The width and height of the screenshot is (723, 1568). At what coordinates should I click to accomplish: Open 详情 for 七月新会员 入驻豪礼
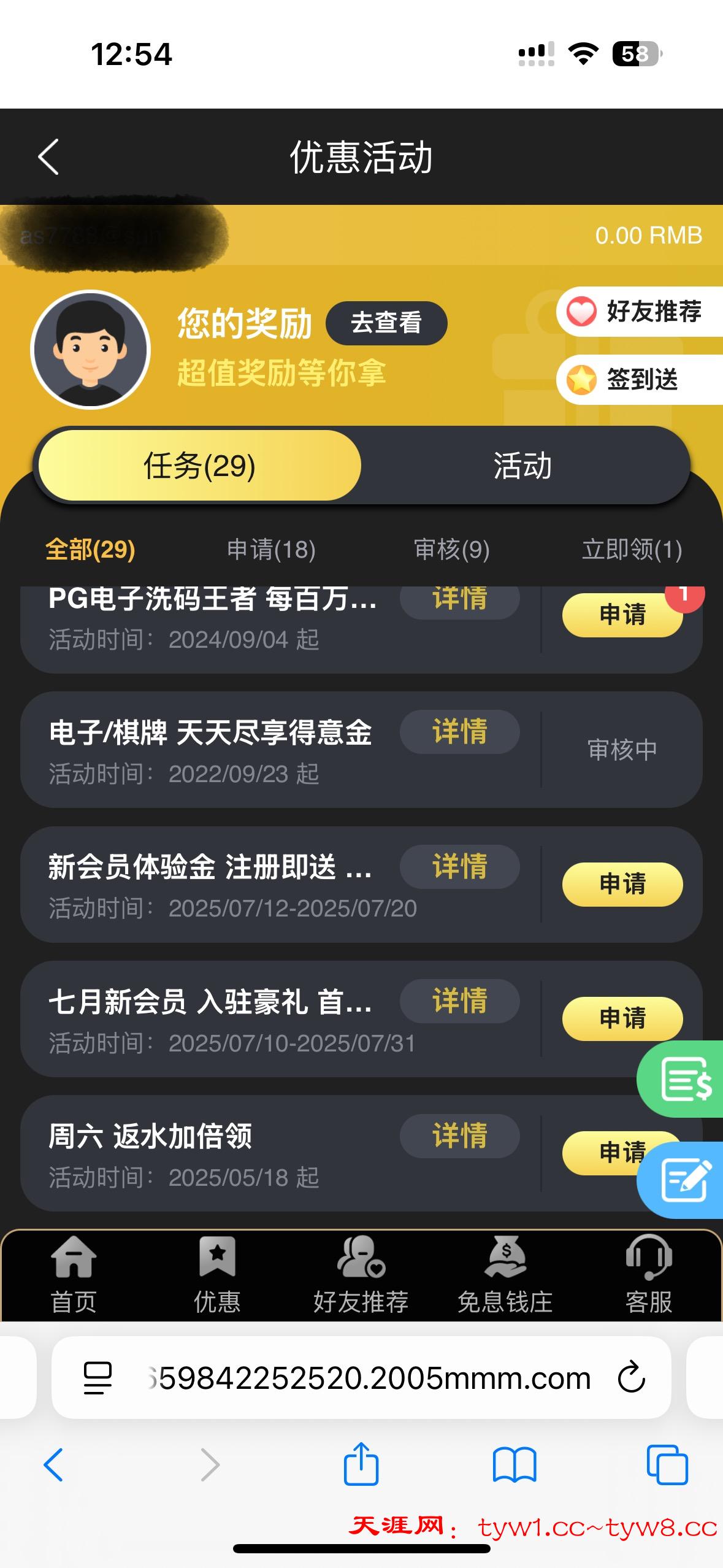pyautogui.click(x=459, y=1001)
